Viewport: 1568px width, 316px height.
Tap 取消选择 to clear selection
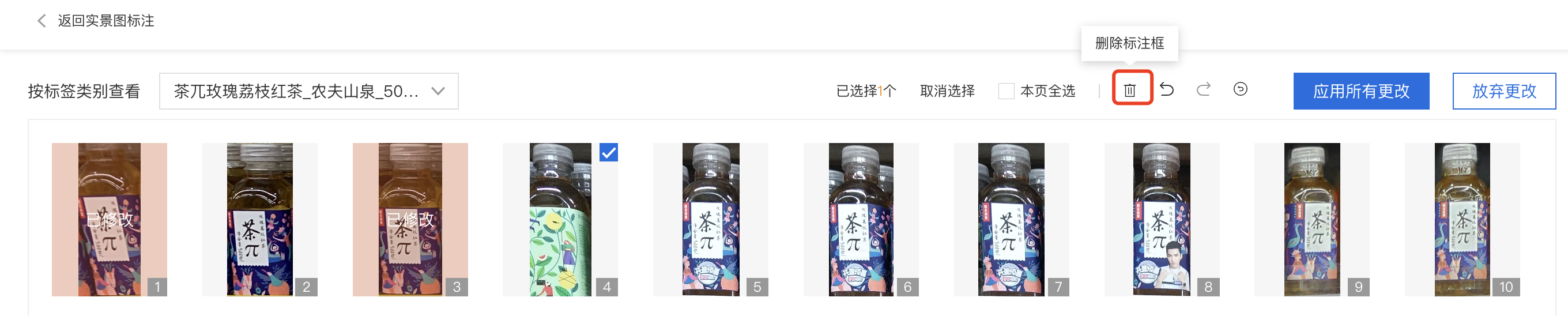pos(947,91)
